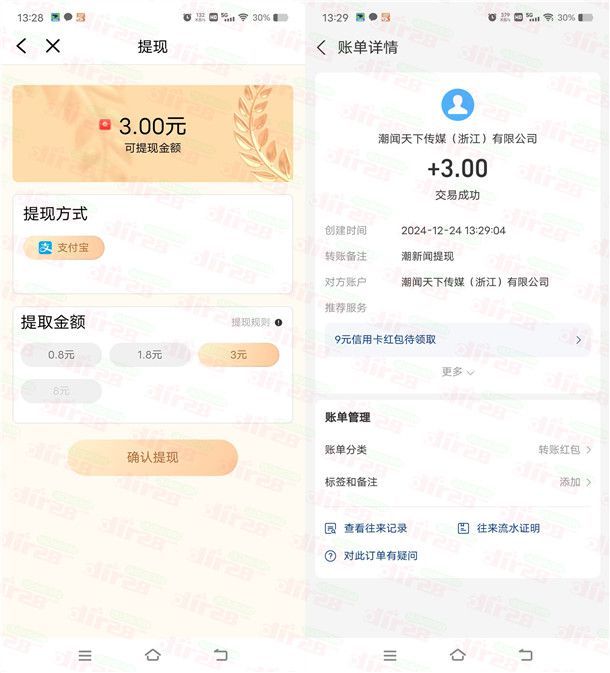The width and height of the screenshot is (610, 673).
Task: Open 9元信用卡红包待领取 offer
Action: pos(457,340)
